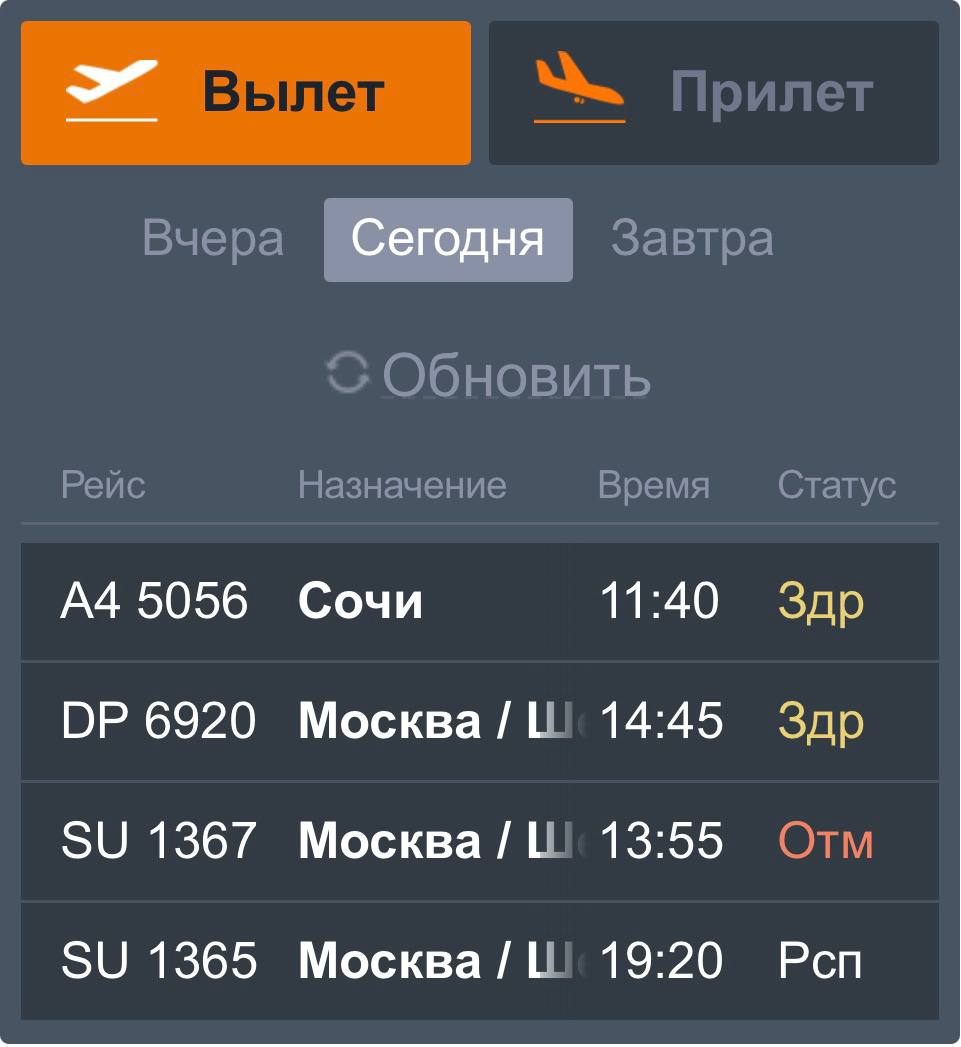
Task: Select the Сегодня day filter
Action: [x=448, y=239]
